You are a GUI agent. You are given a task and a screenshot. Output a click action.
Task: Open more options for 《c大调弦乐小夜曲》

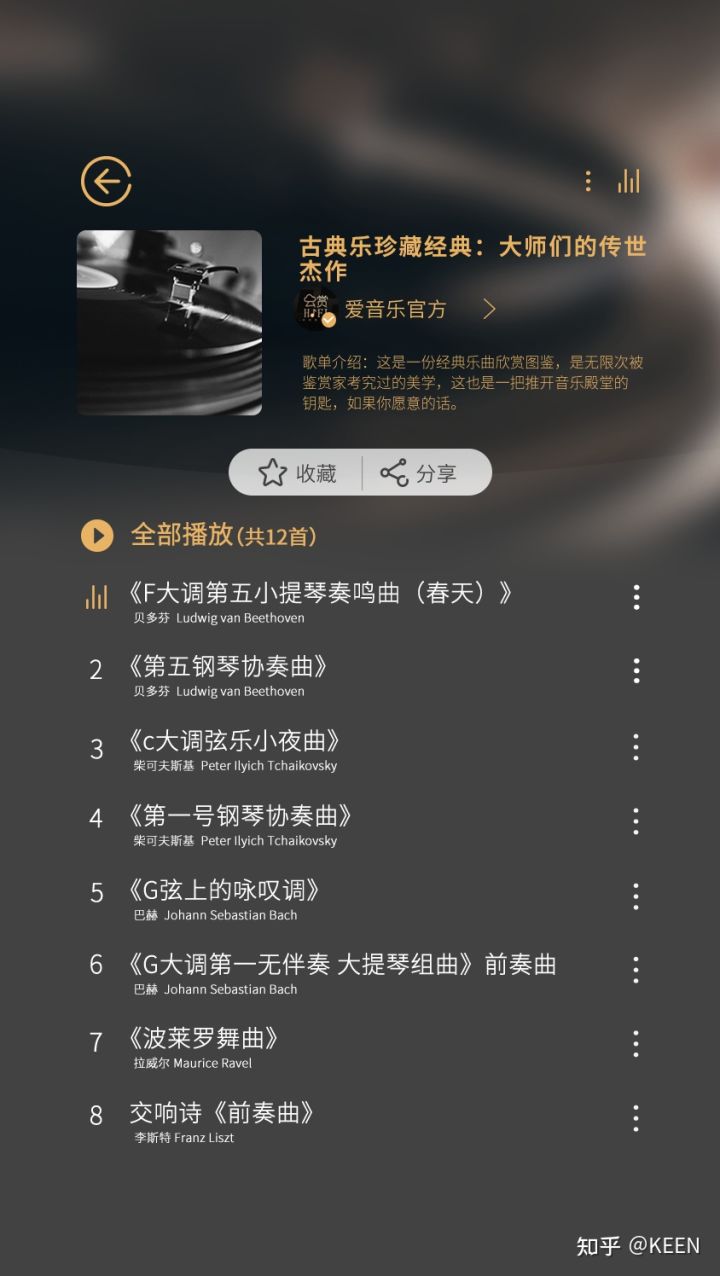coord(634,746)
